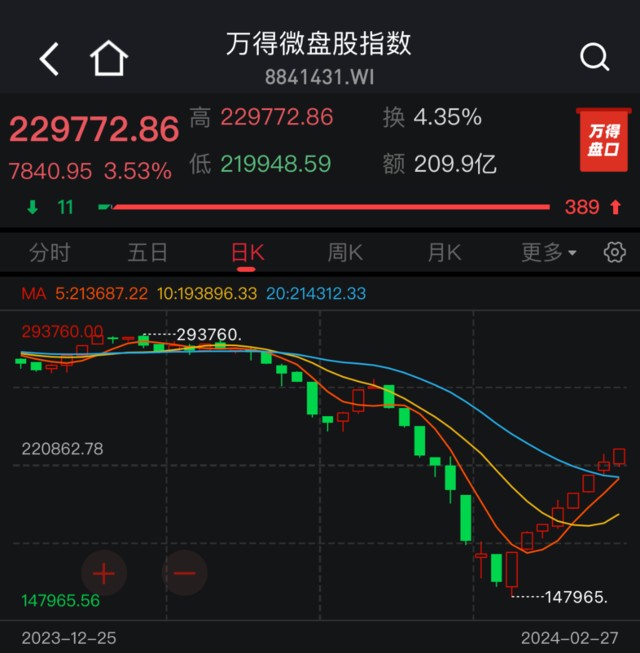Switch to the 五日 chart tab
This screenshot has height=653, width=640.
pyautogui.click(x=148, y=253)
